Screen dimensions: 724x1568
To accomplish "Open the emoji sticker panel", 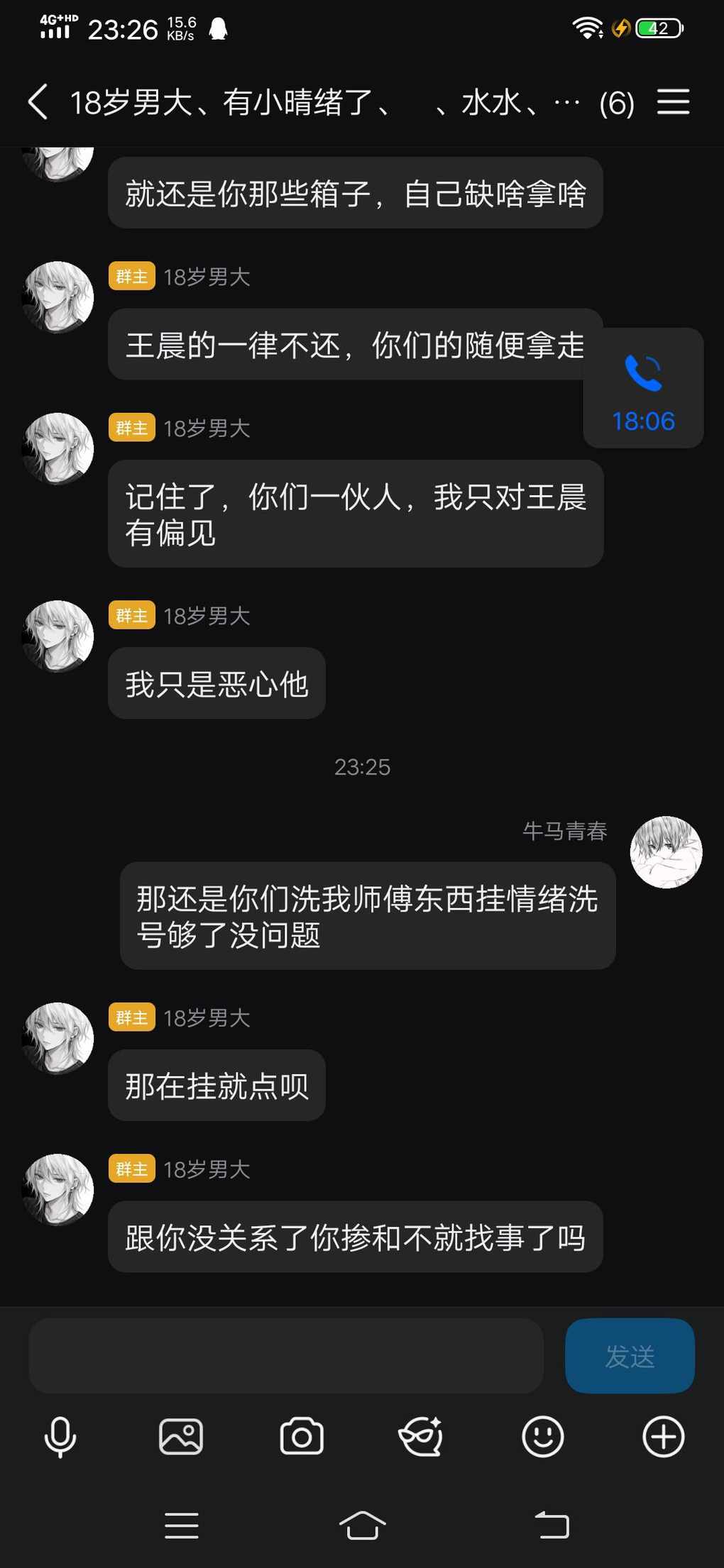I will point(543,1437).
